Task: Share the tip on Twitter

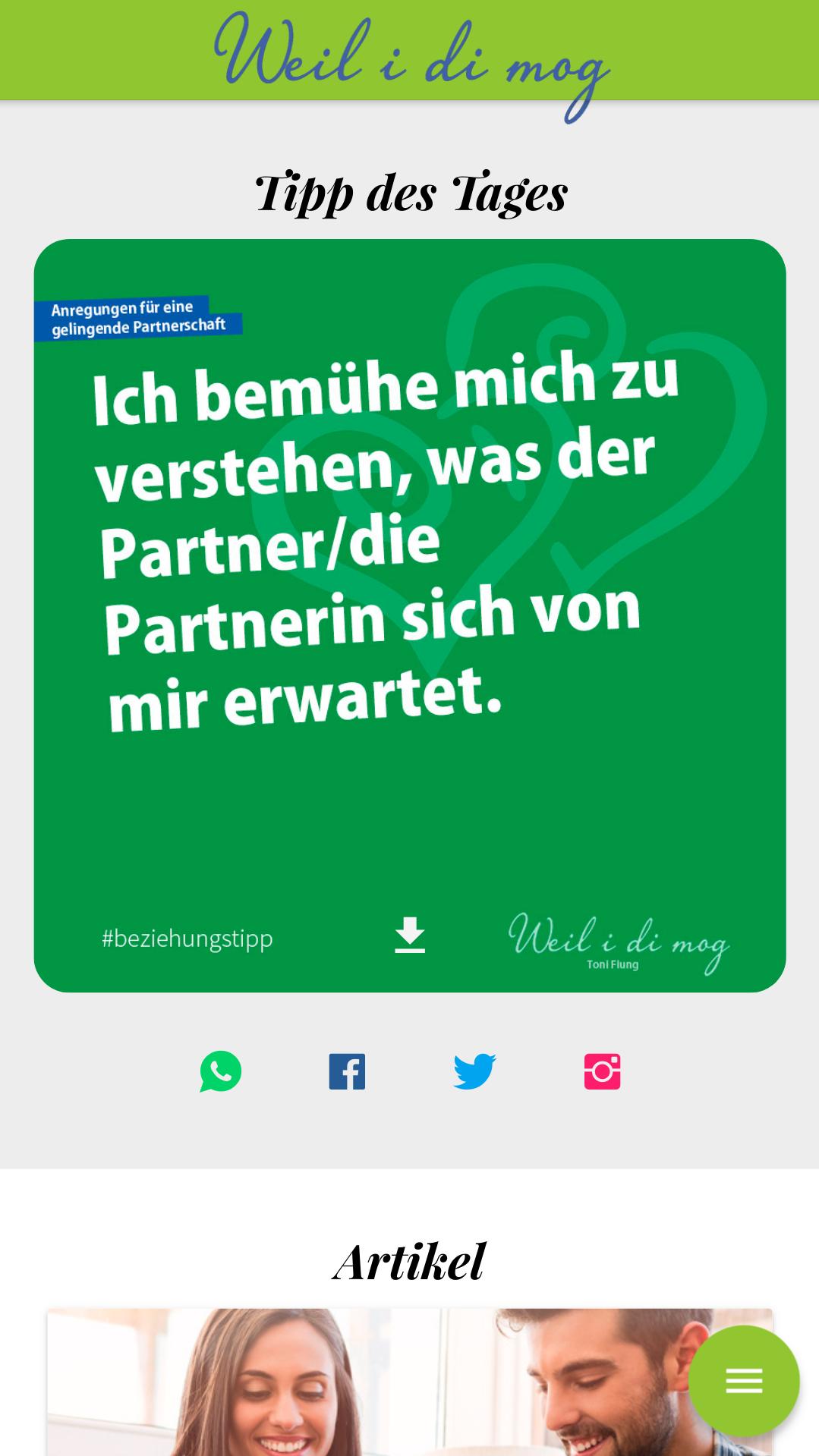Action: tap(474, 1071)
